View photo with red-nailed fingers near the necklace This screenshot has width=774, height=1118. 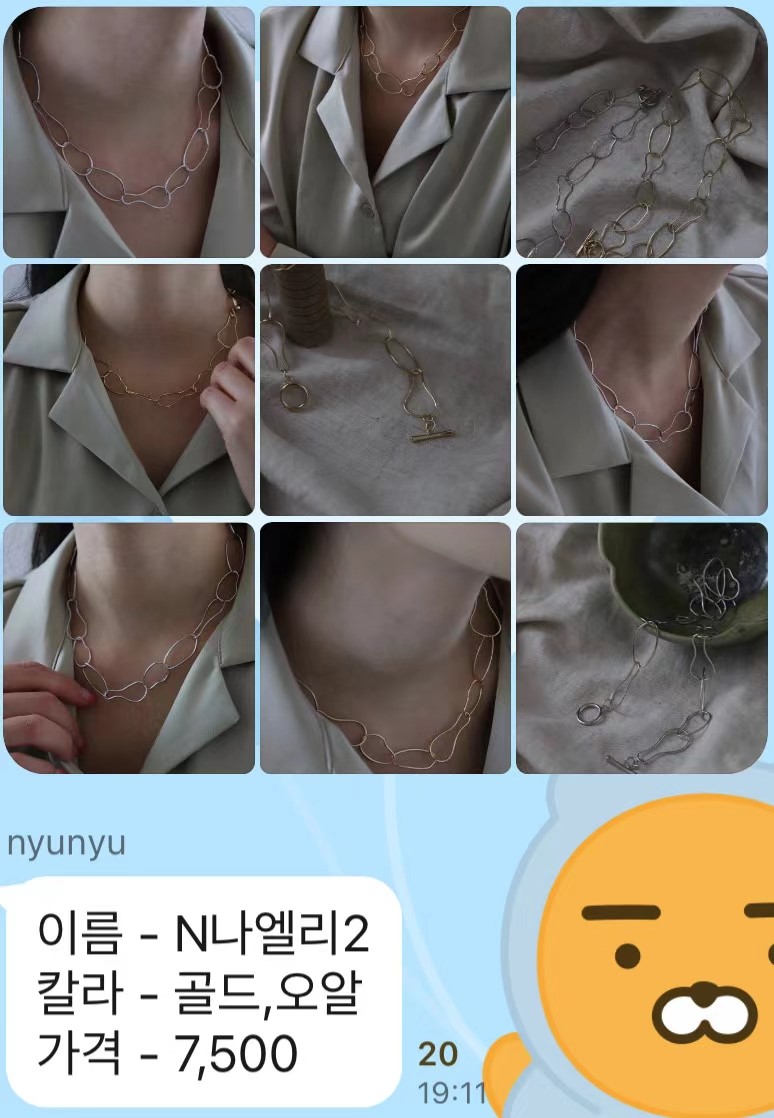pyautogui.click(x=129, y=647)
